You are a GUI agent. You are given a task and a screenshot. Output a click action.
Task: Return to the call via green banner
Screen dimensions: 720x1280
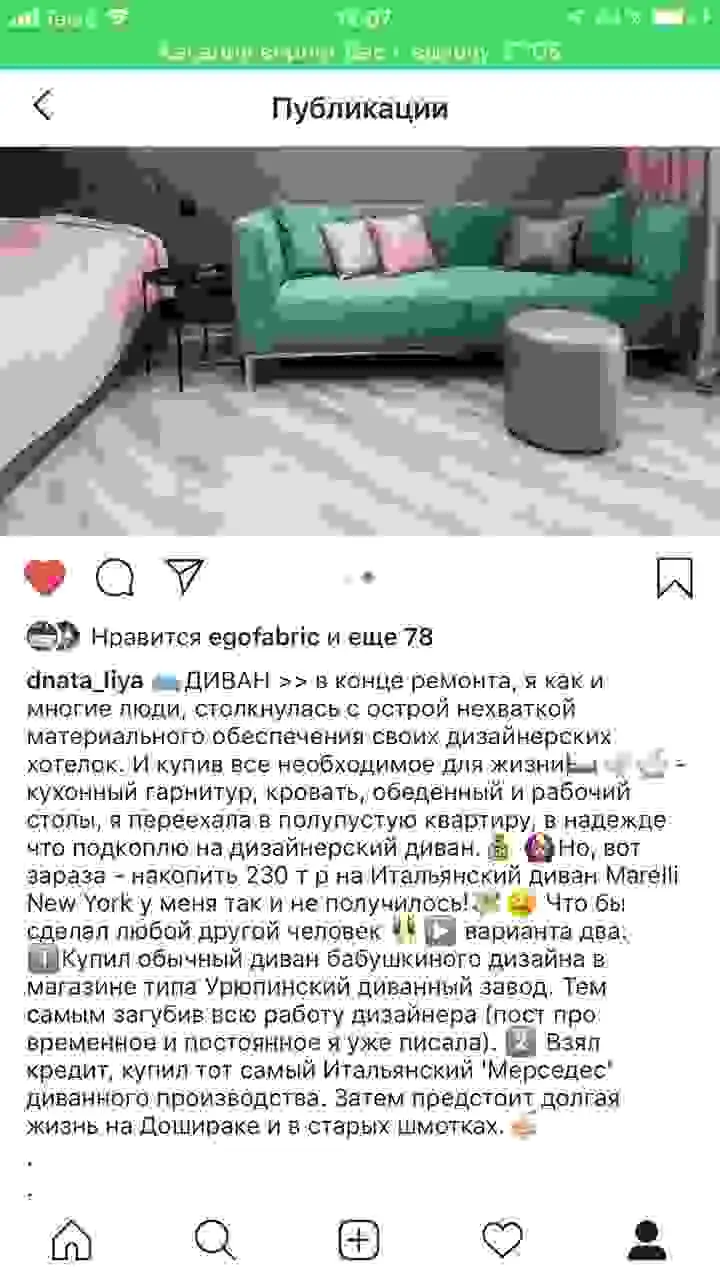click(360, 52)
